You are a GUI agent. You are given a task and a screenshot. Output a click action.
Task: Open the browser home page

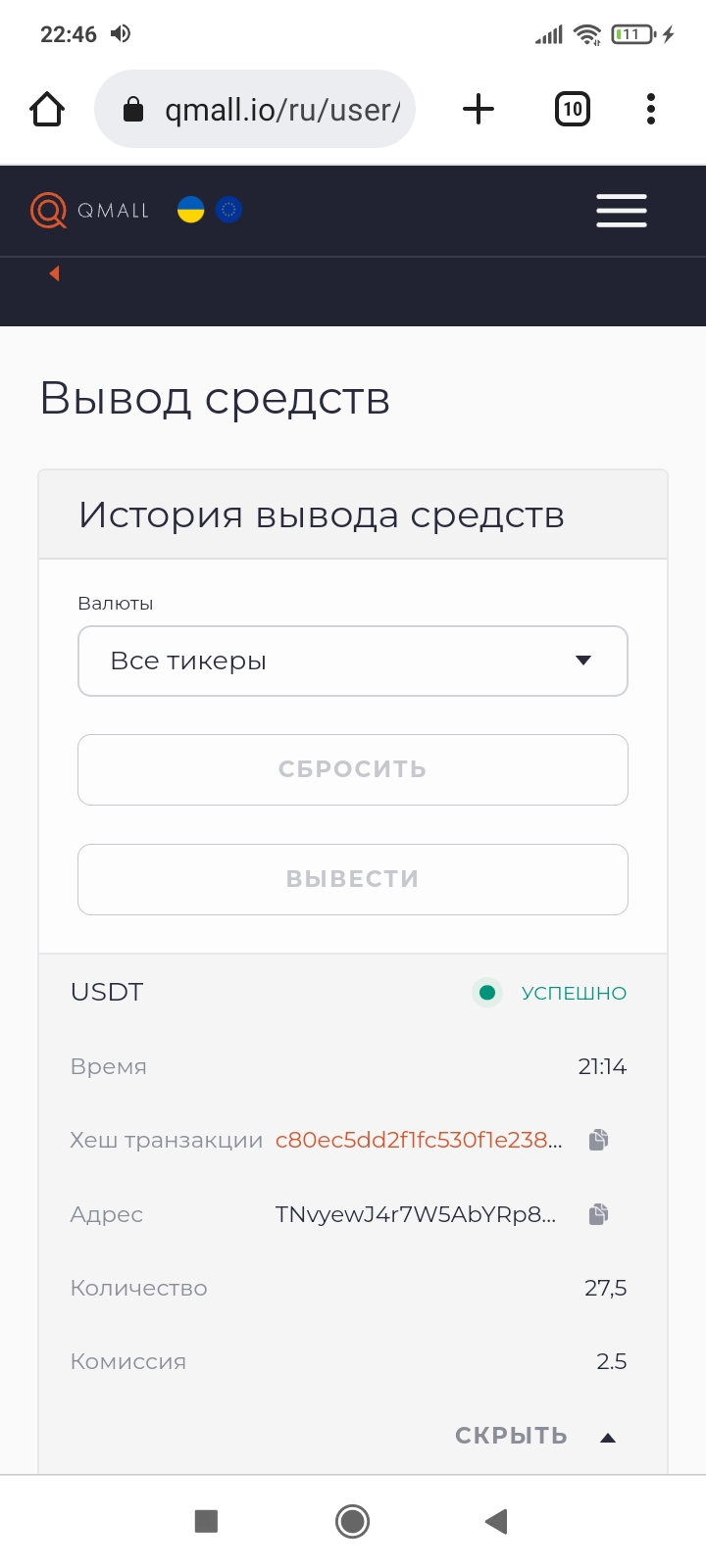click(x=47, y=109)
